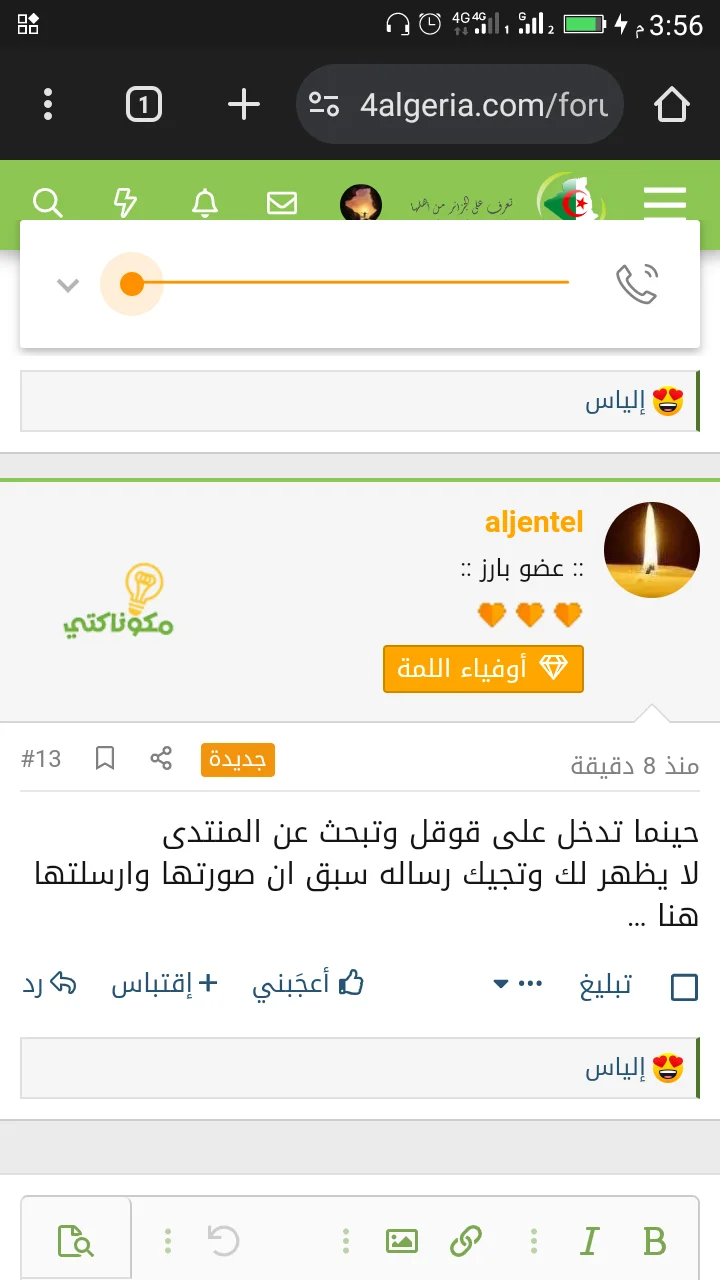Screen dimensions: 720x1280
Task: Share post #13
Action: [x=161, y=759]
